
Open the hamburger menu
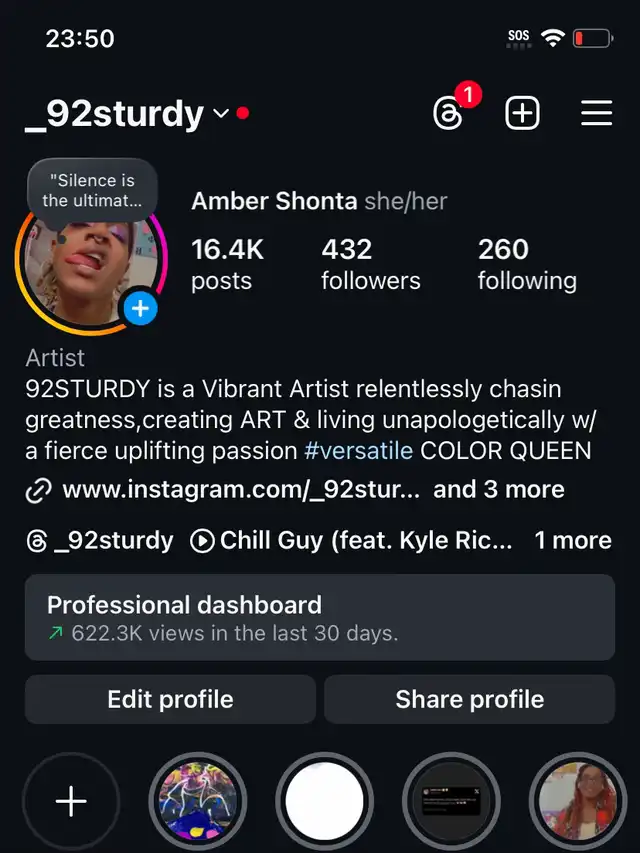pyautogui.click(x=596, y=113)
